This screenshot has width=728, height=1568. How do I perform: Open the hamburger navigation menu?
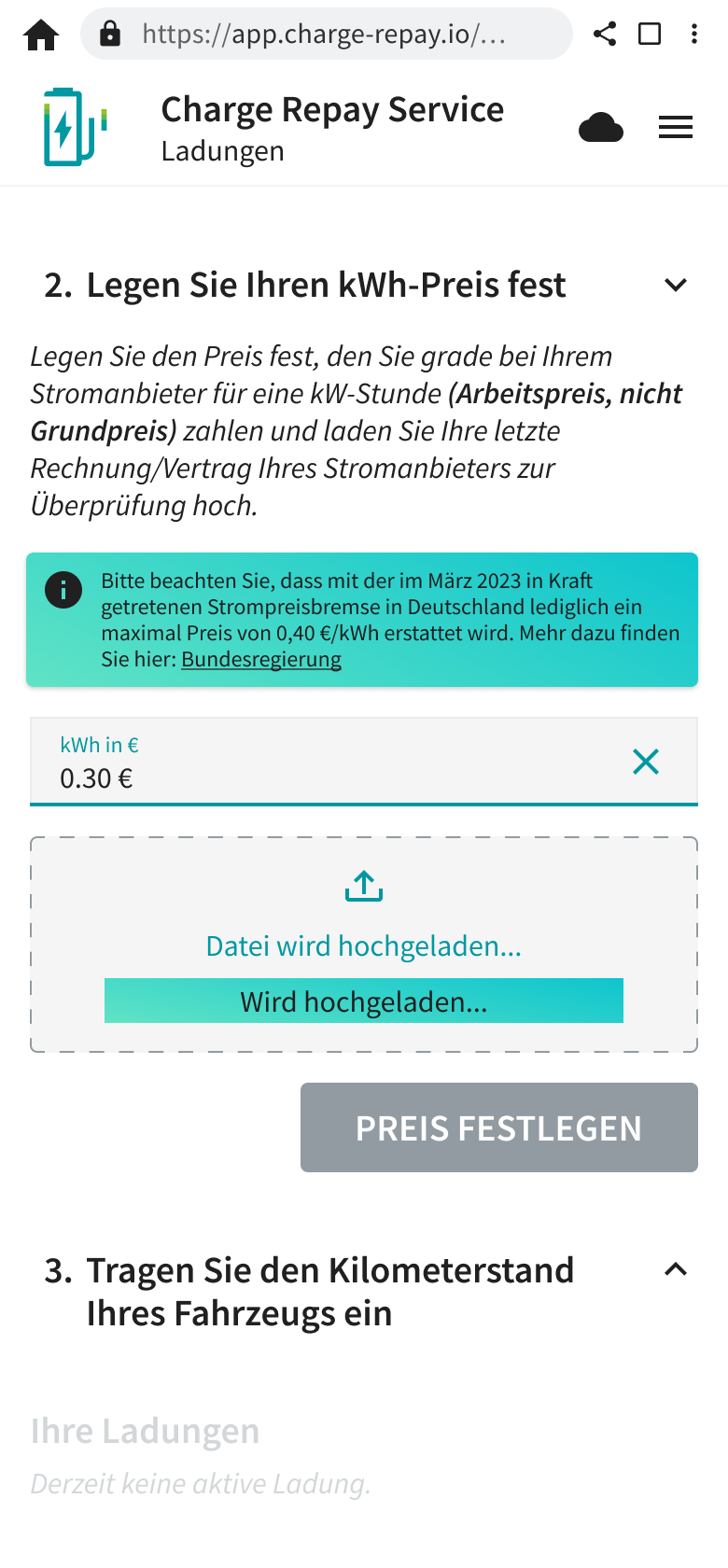(x=675, y=128)
